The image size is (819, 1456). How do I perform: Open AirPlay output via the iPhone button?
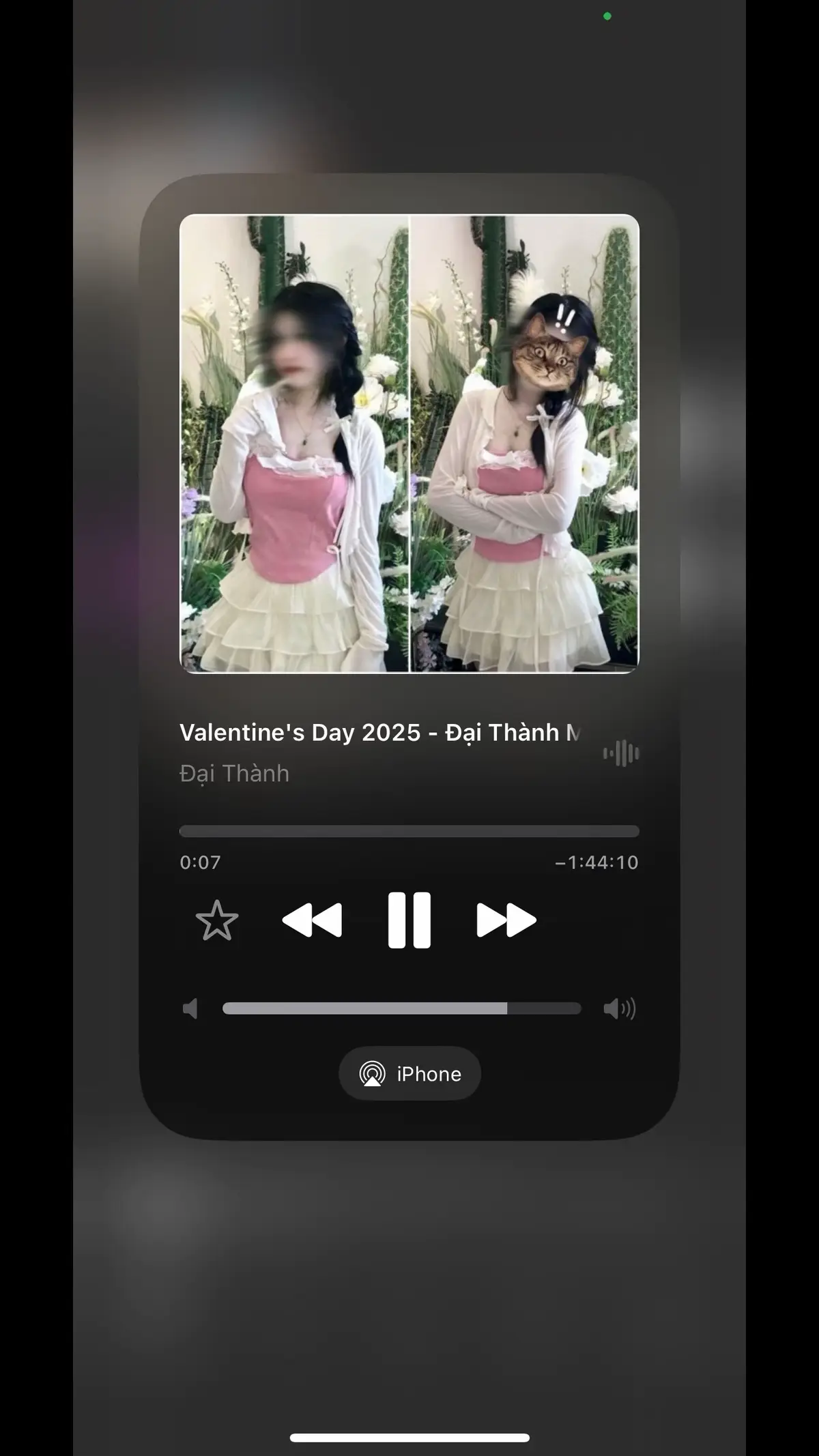point(409,1073)
